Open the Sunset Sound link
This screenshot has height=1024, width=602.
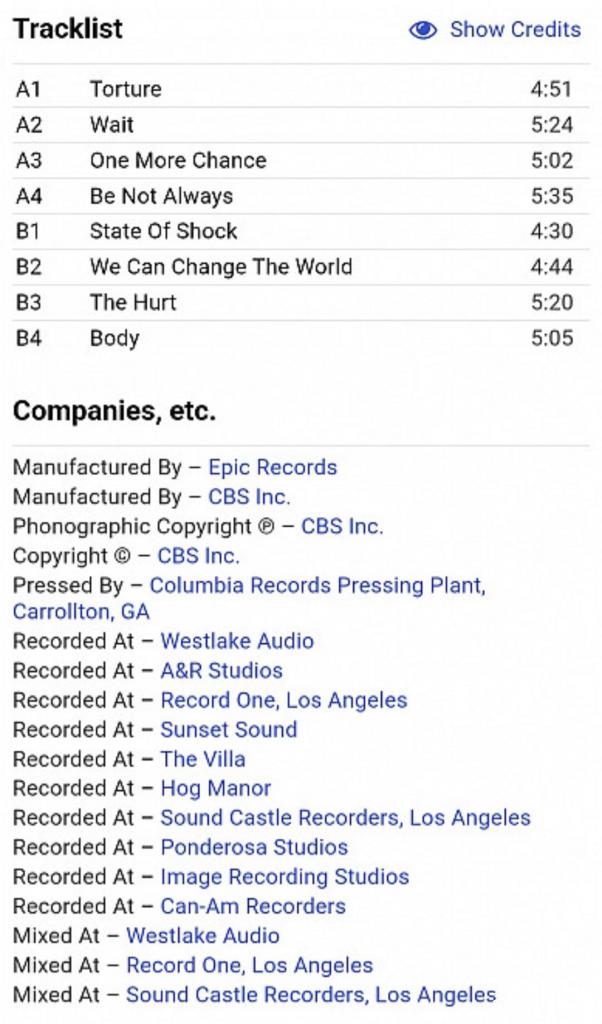[229, 729]
